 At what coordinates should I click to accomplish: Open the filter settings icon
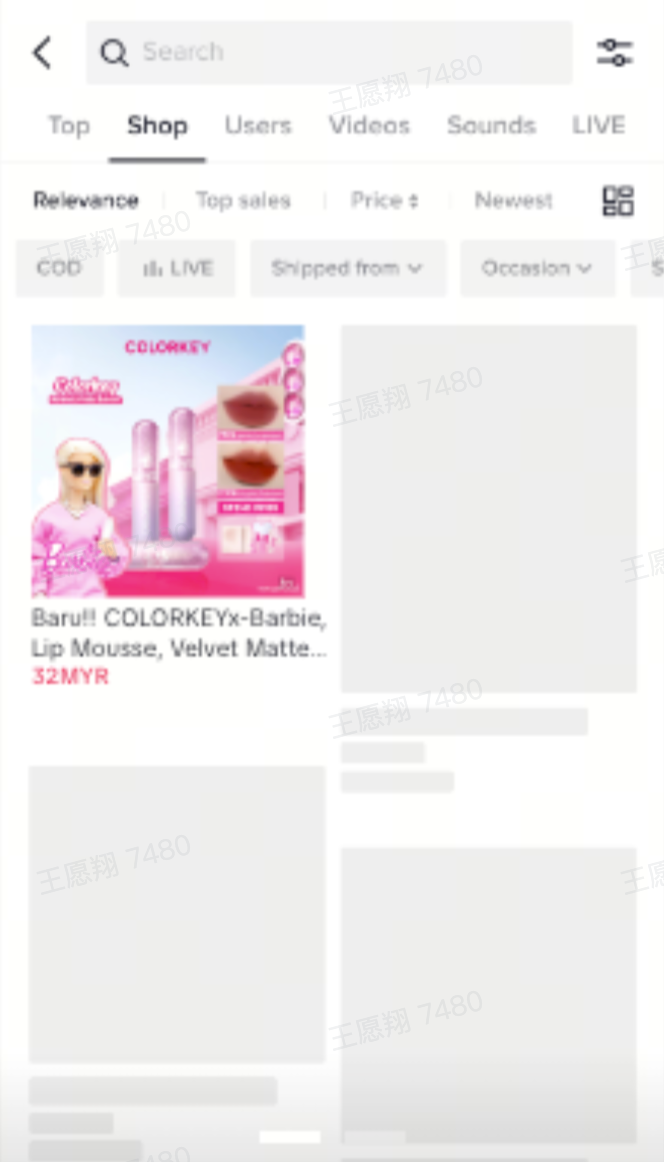614,53
